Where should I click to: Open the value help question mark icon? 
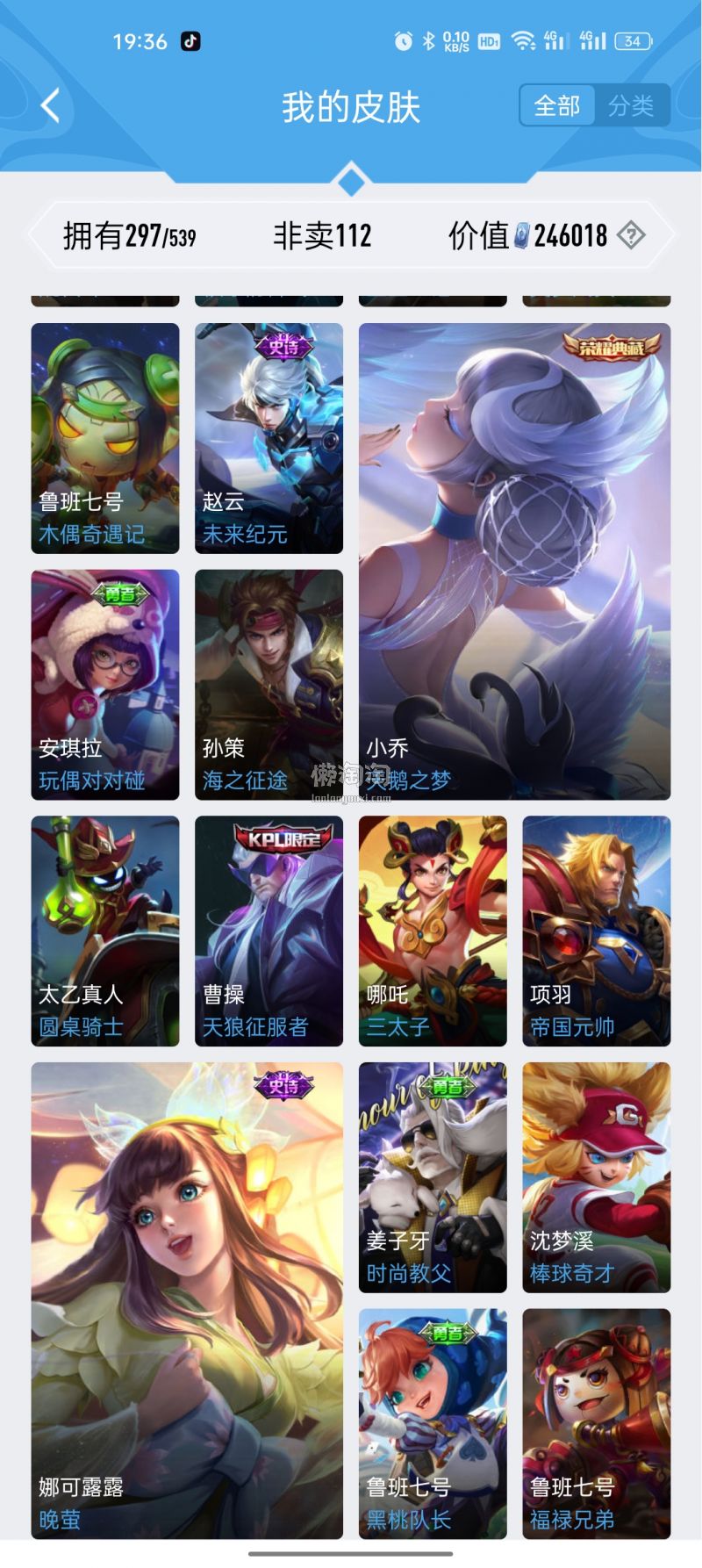point(631,235)
